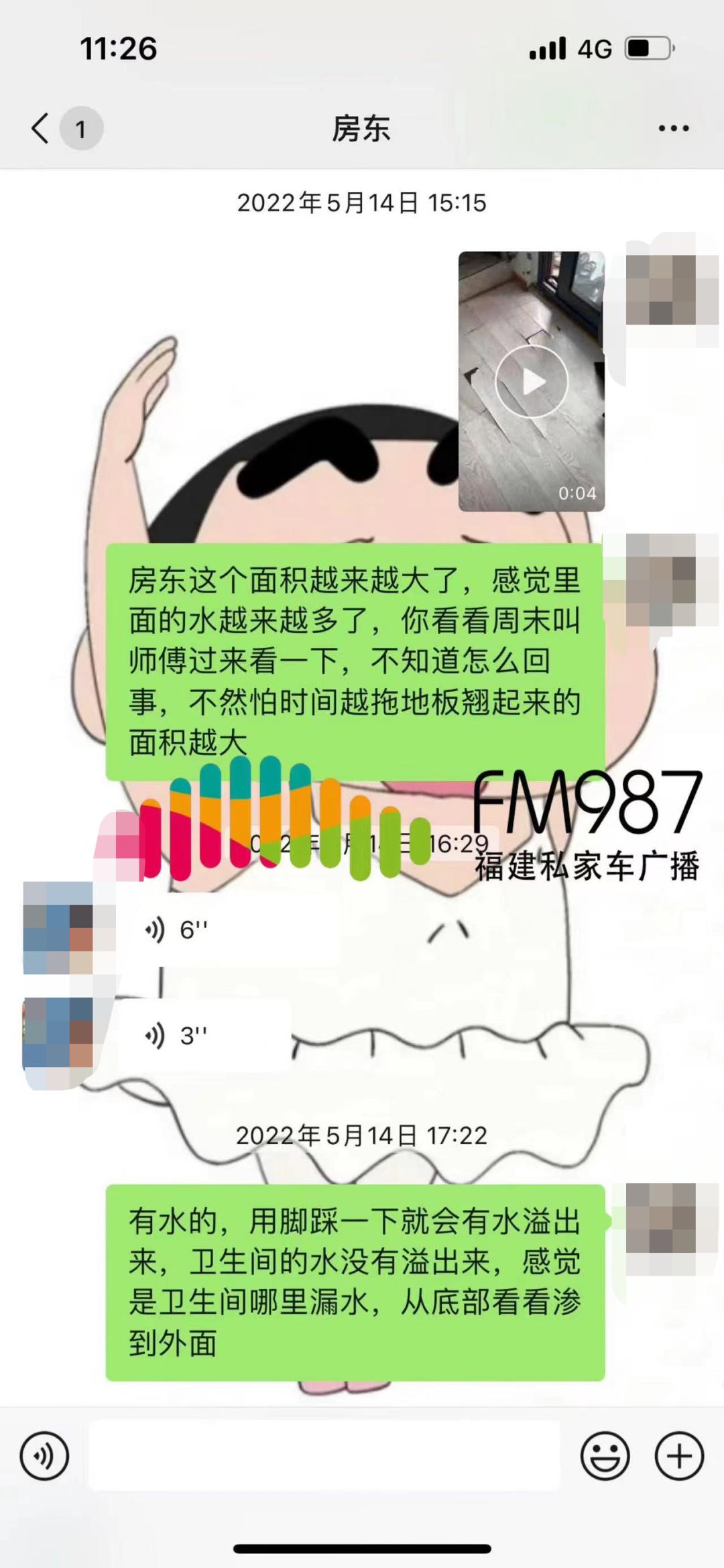Open the chat overflow menu

(x=673, y=128)
